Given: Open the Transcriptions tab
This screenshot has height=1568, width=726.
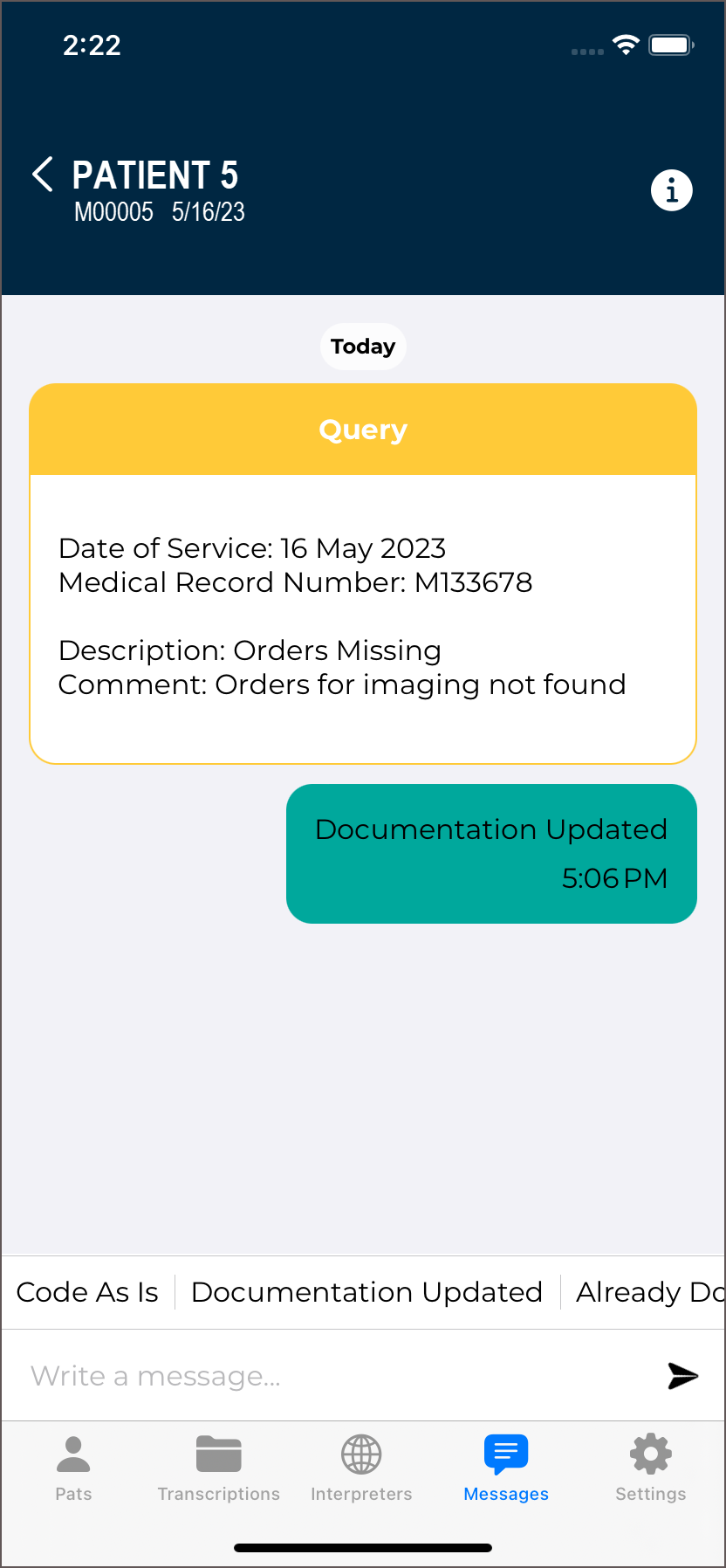Looking at the screenshot, I should pos(218,1468).
